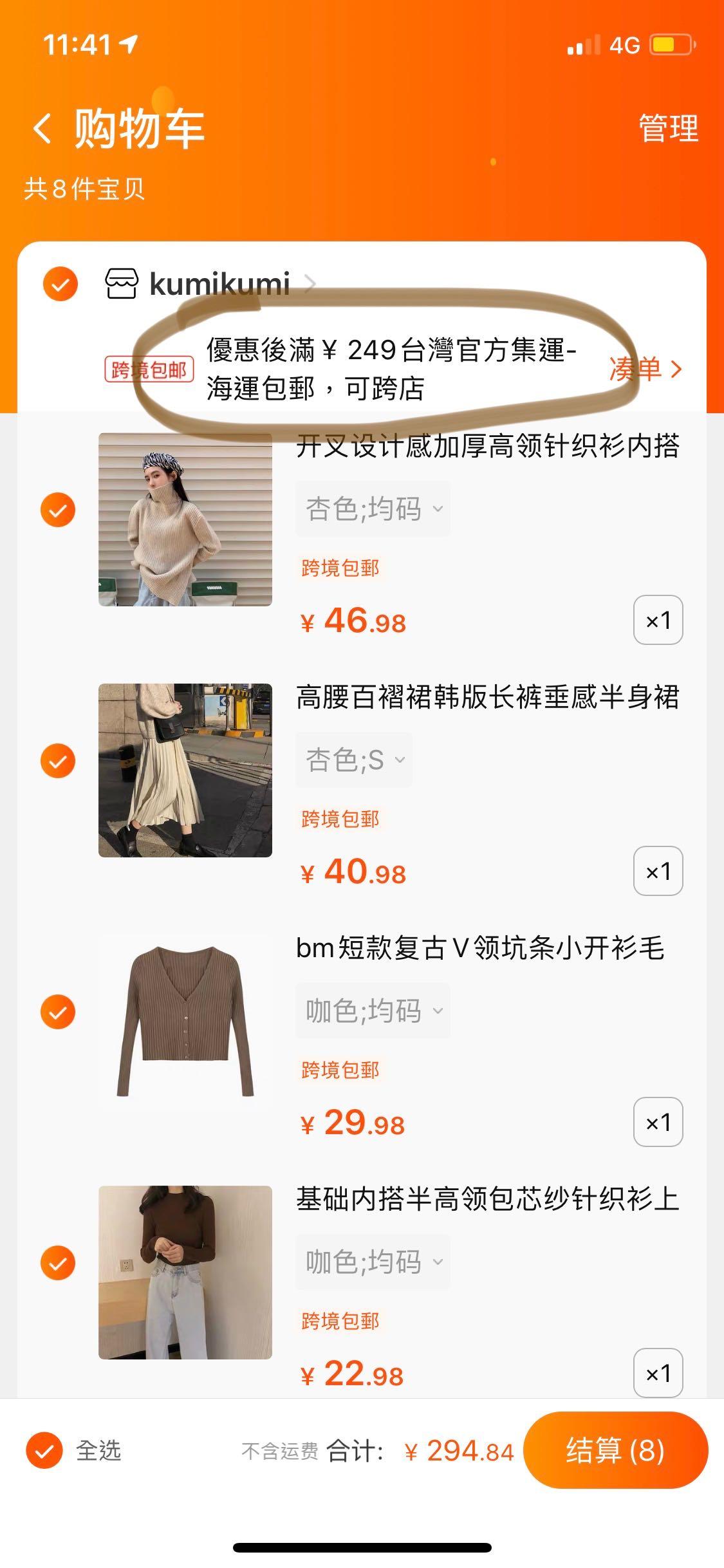
Task: Change the 杏色;均码 variant option
Action: 373,509
